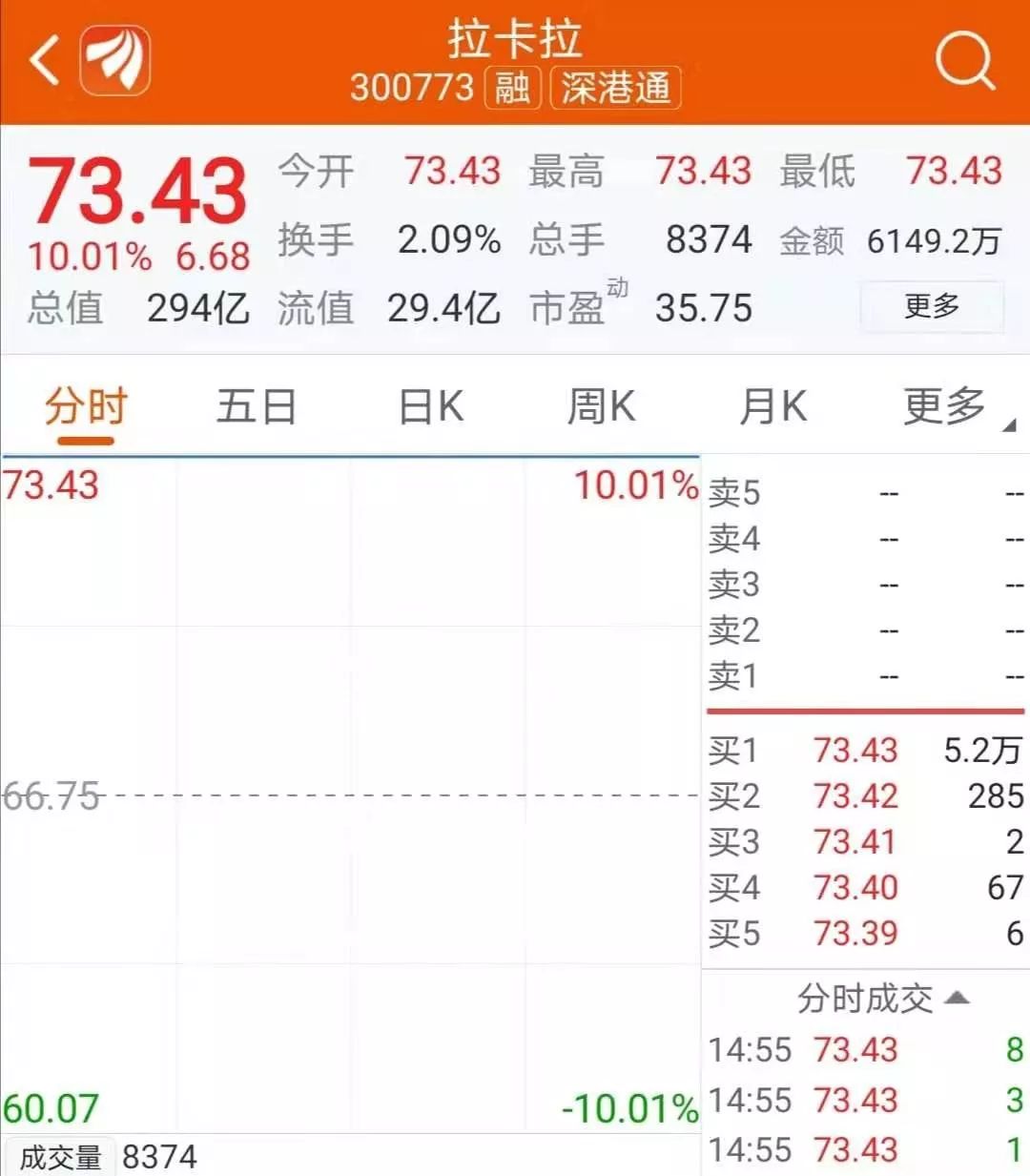The image size is (1030, 1176).
Task: Tap the app logo beside the back arrow
Action: tap(115, 61)
